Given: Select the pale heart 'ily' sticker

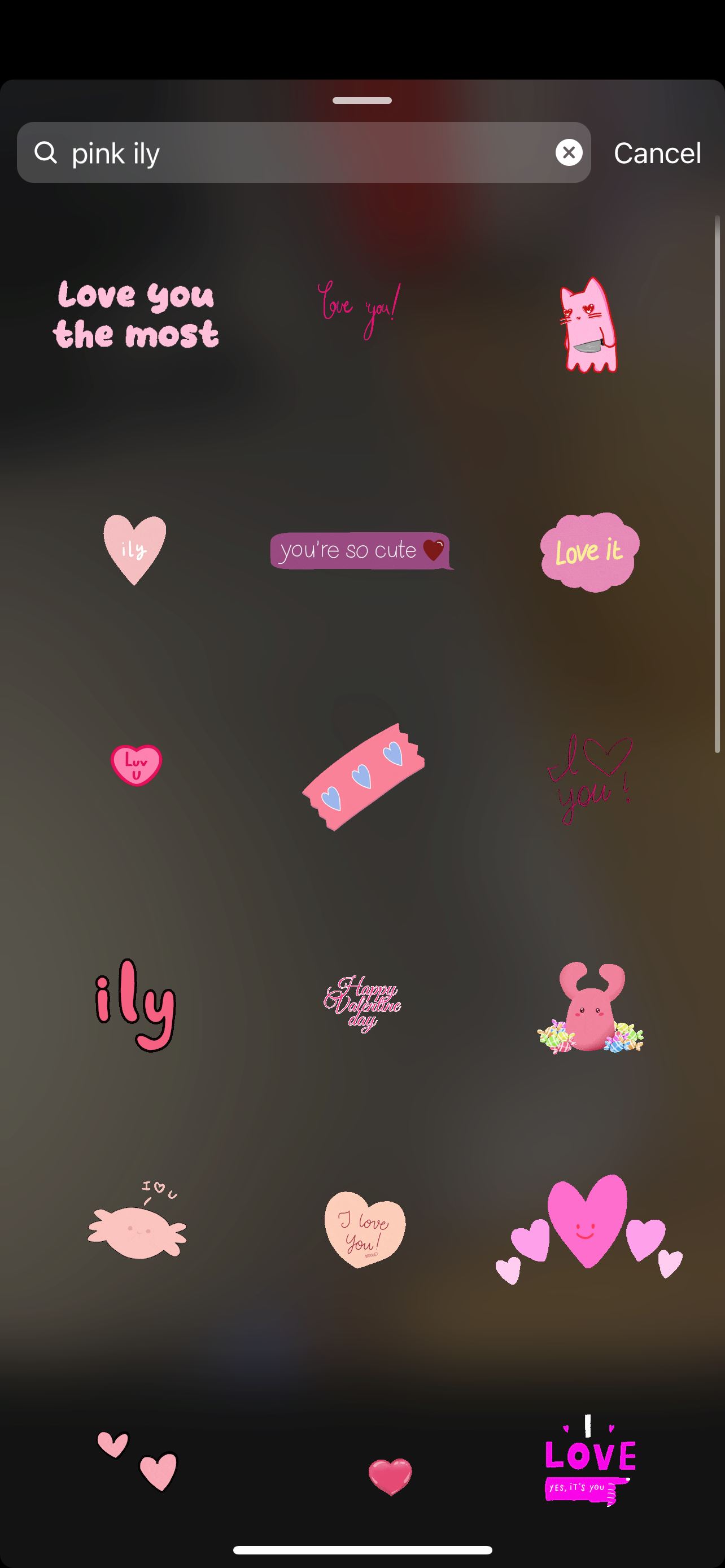Looking at the screenshot, I should pos(134,549).
